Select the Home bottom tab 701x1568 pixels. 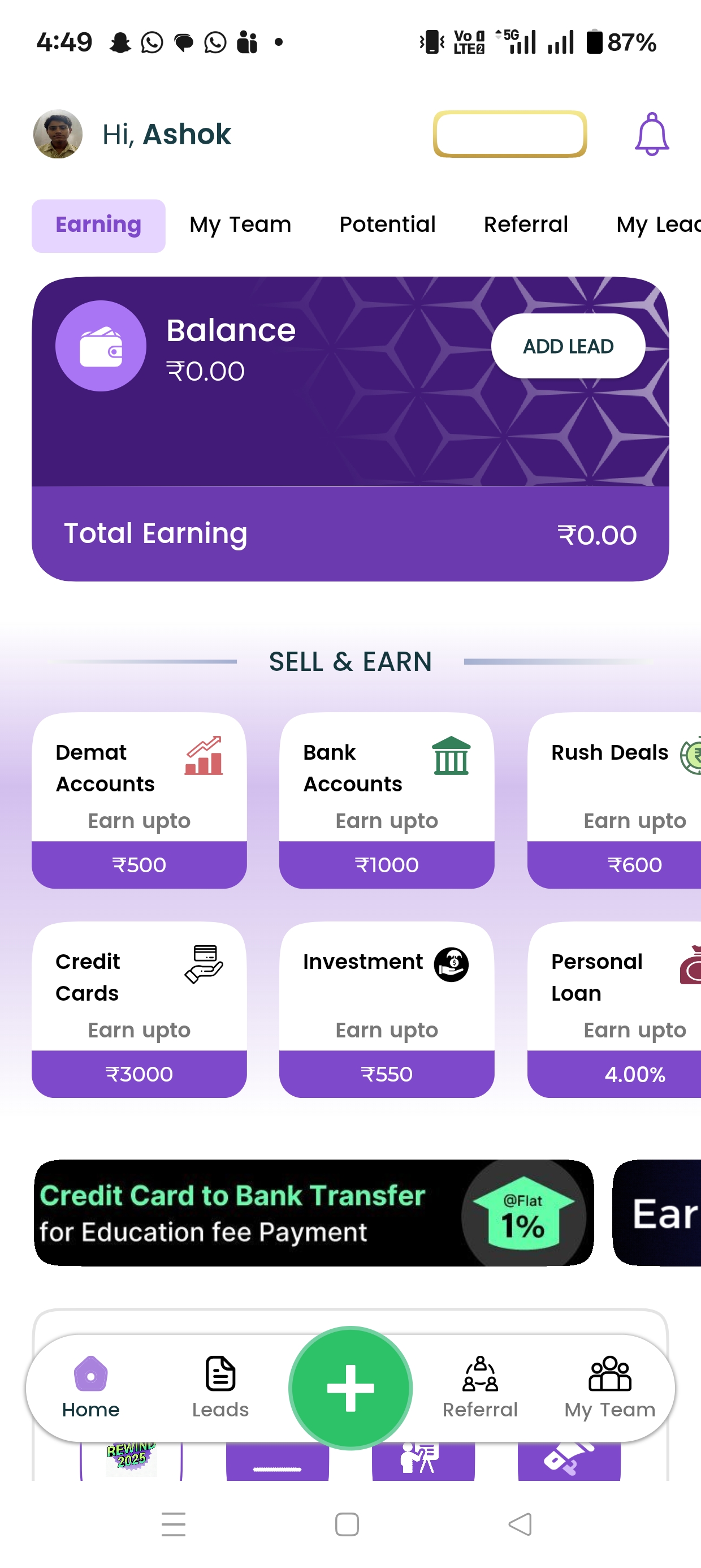coord(90,1388)
